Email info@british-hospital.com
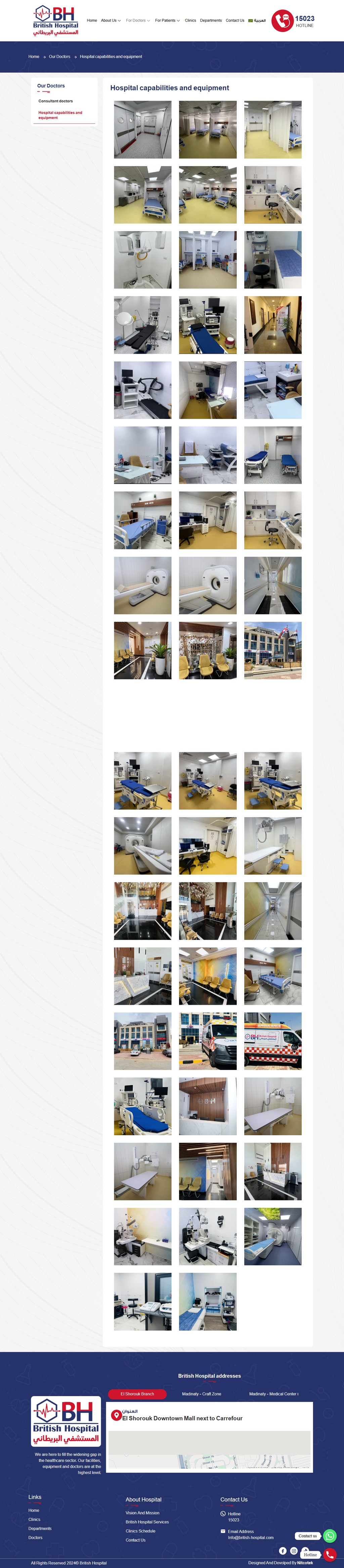This screenshot has height=1568, width=344. (x=250, y=1537)
